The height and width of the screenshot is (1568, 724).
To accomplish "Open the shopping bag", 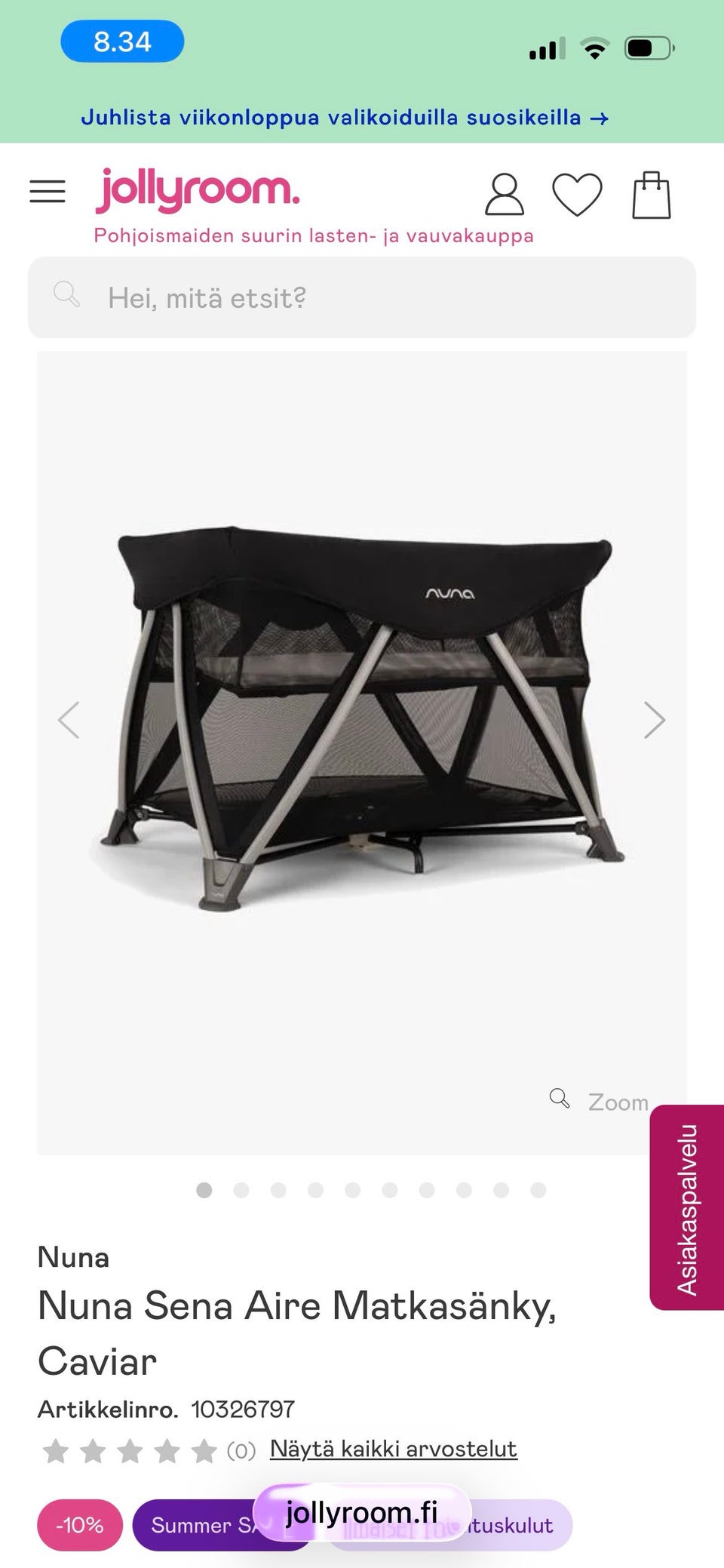I will pos(652,195).
